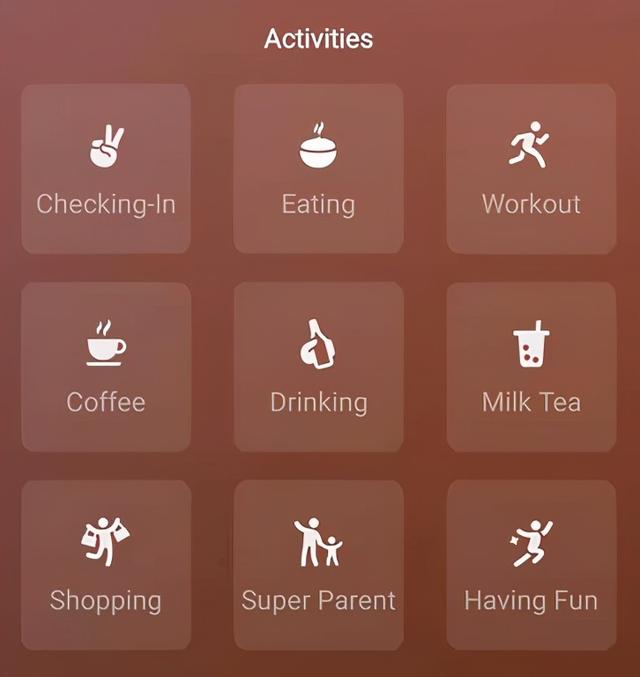Choose the Having Fun activity
This screenshot has height=677, width=640.
(531, 565)
